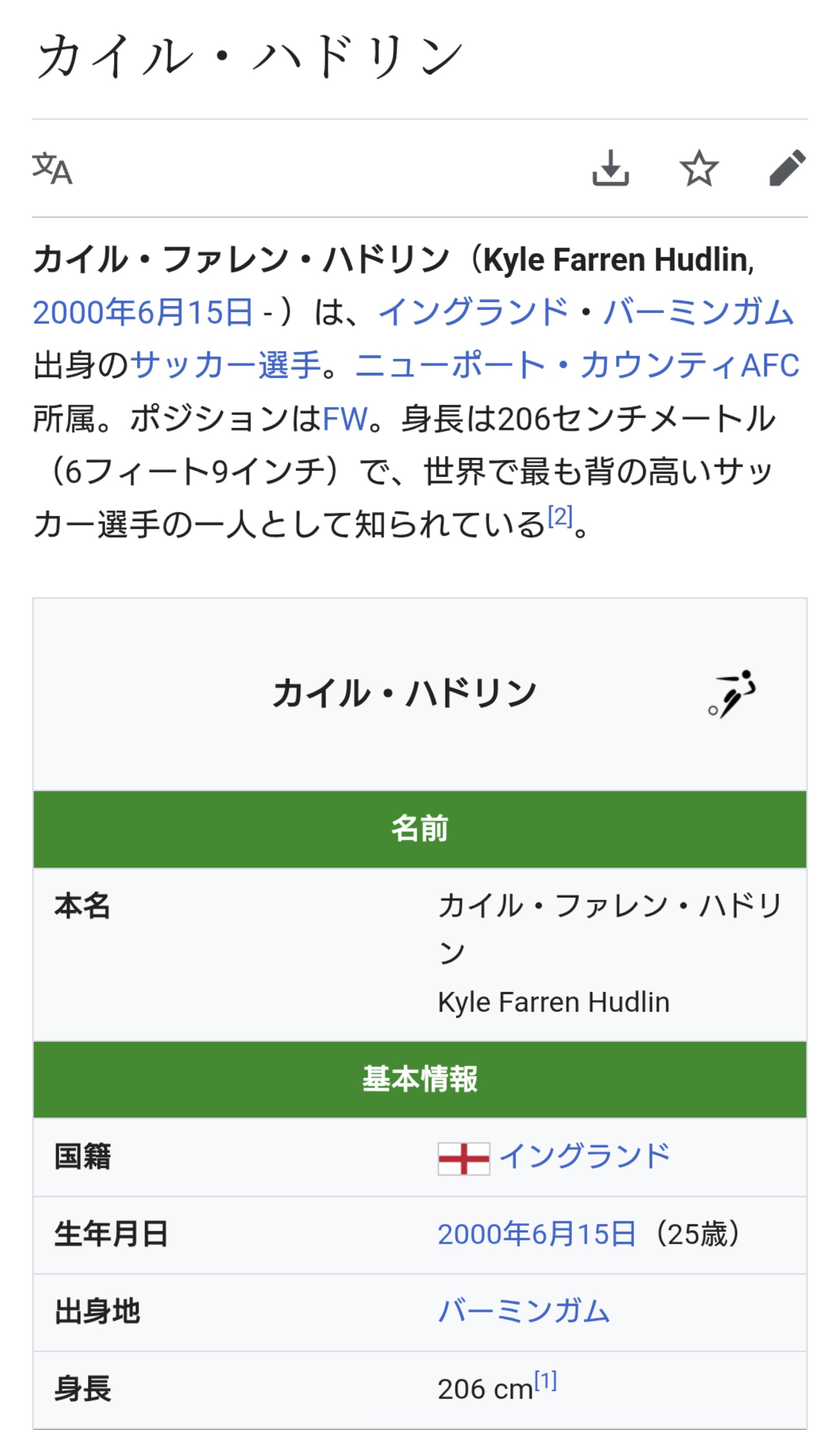Tap the England flag image

pos(463,1158)
